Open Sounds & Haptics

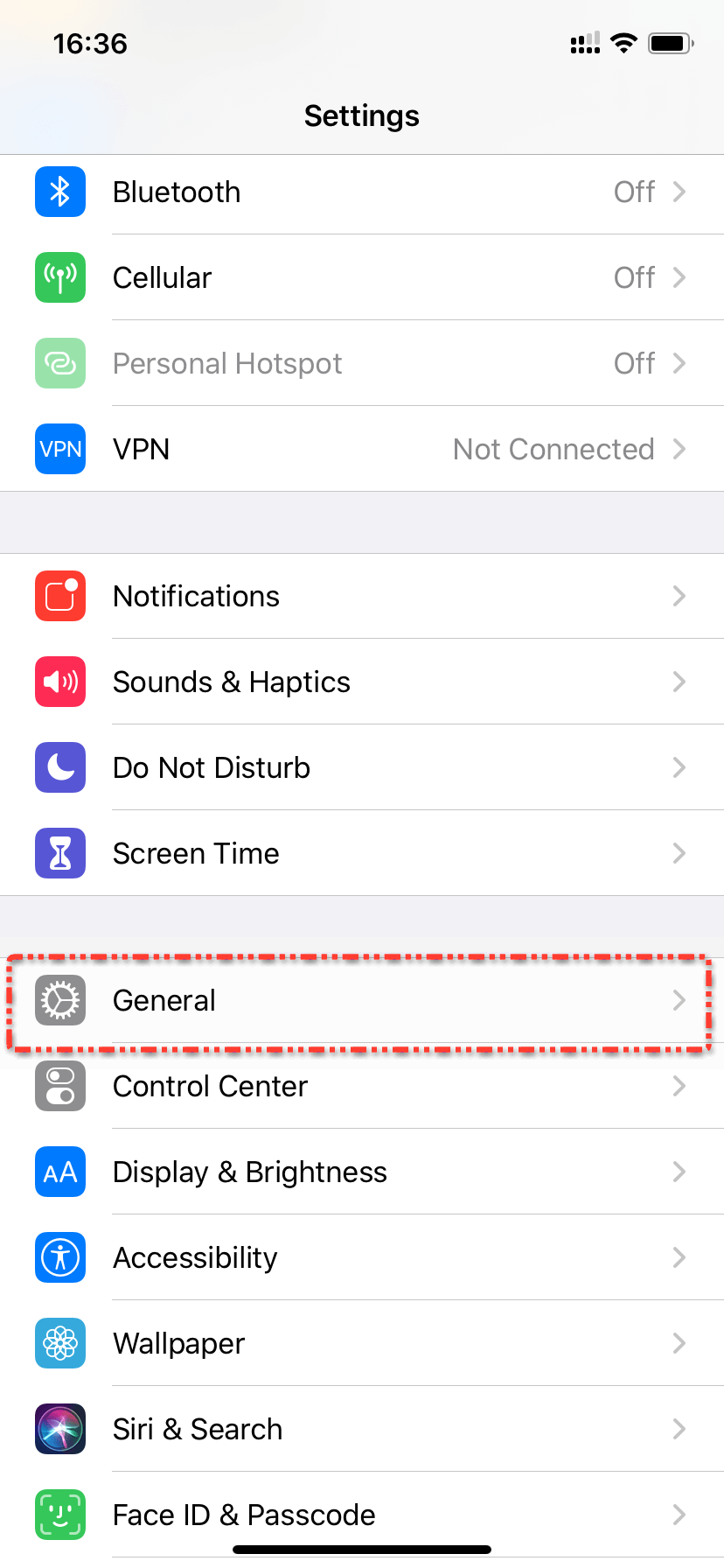point(362,682)
